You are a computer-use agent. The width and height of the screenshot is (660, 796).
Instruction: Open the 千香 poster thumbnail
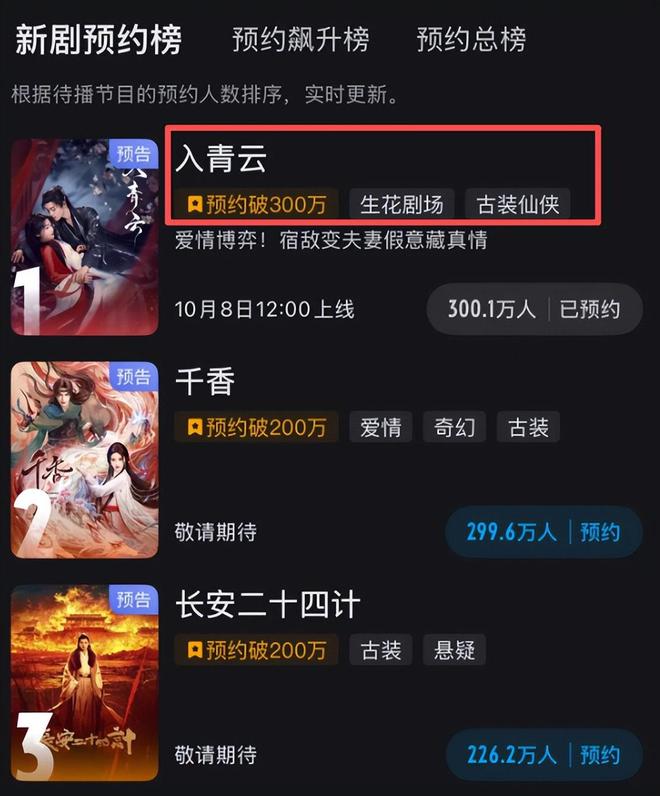click(85, 460)
